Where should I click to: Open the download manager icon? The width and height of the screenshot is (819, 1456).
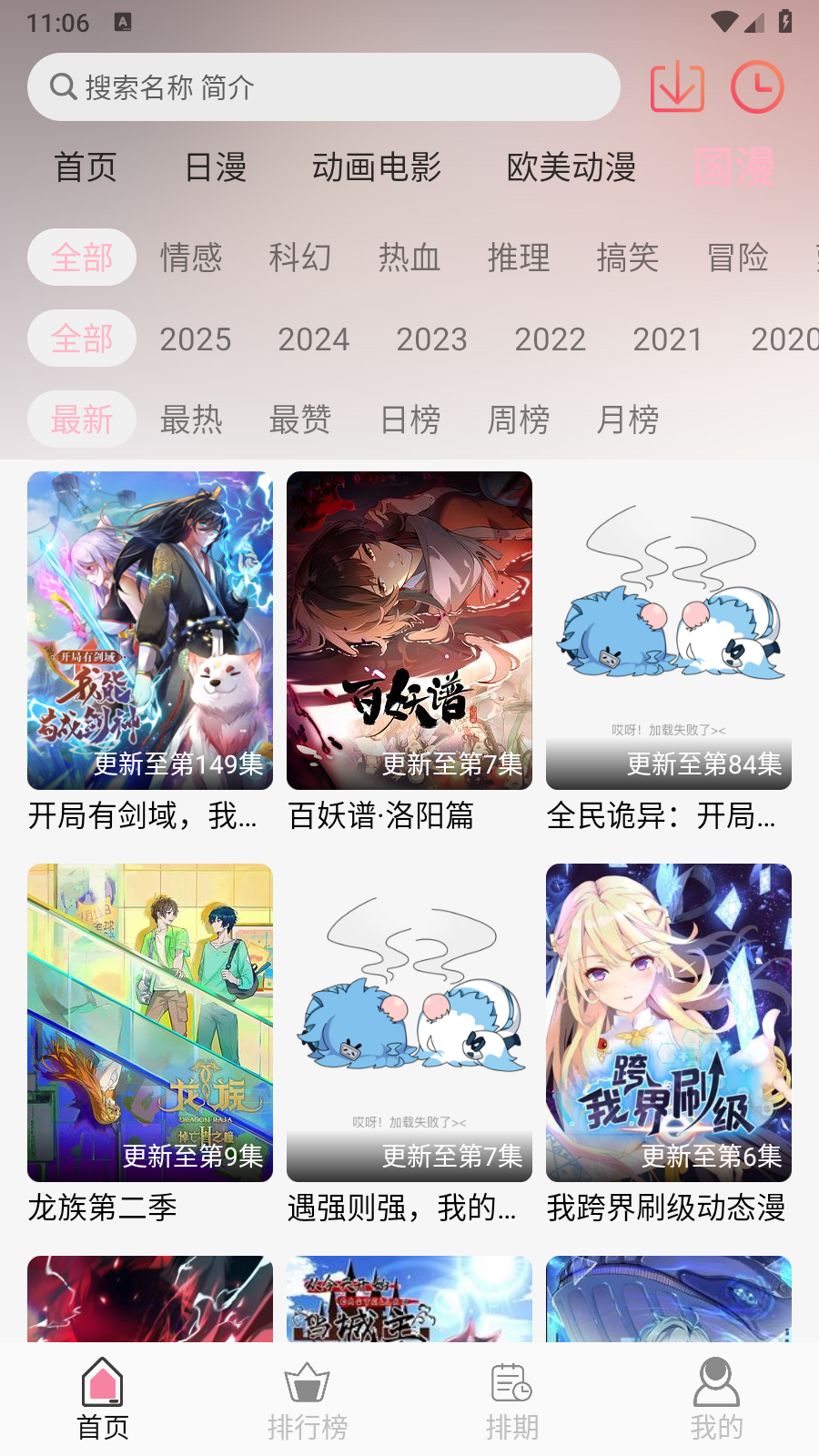pos(677,86)
